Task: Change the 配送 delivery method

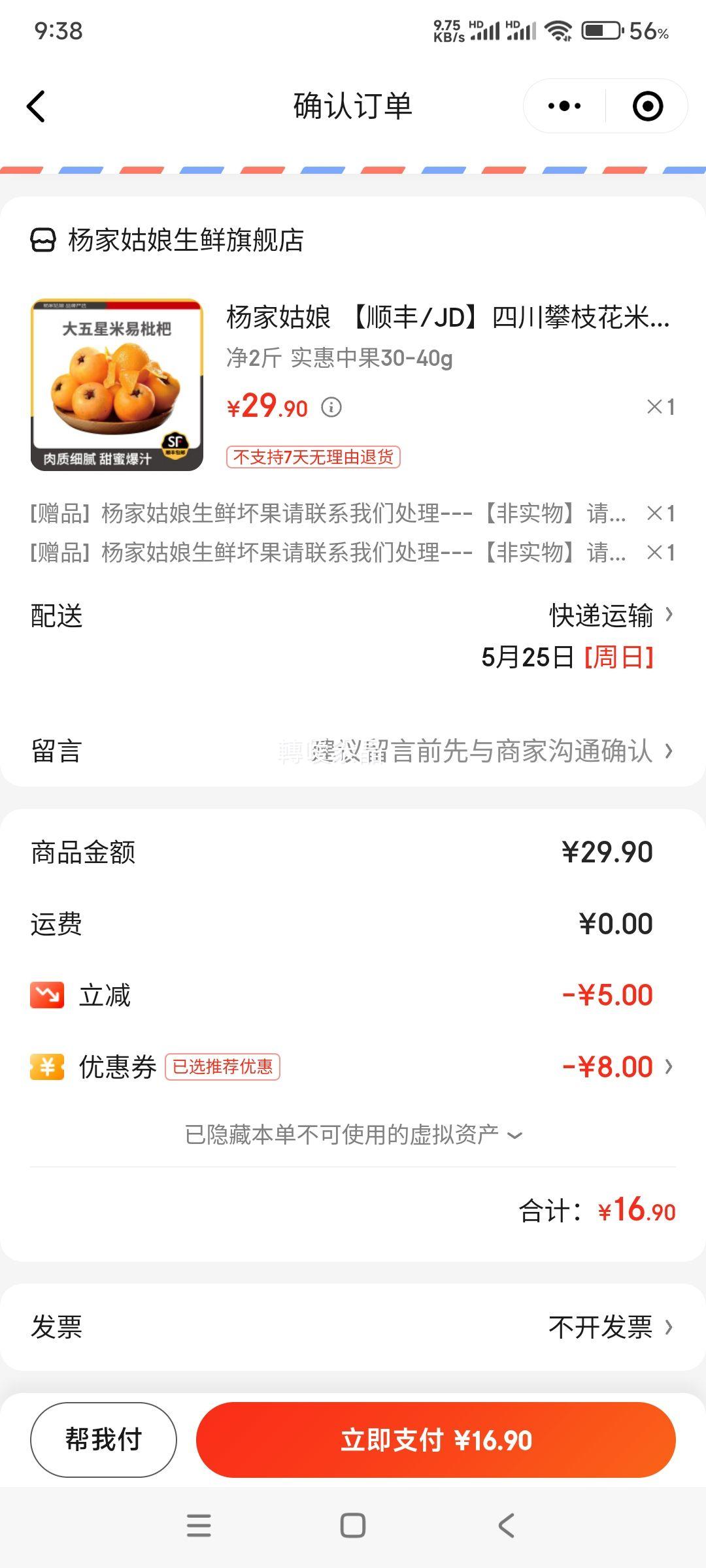Action: (x=611, y=615)
